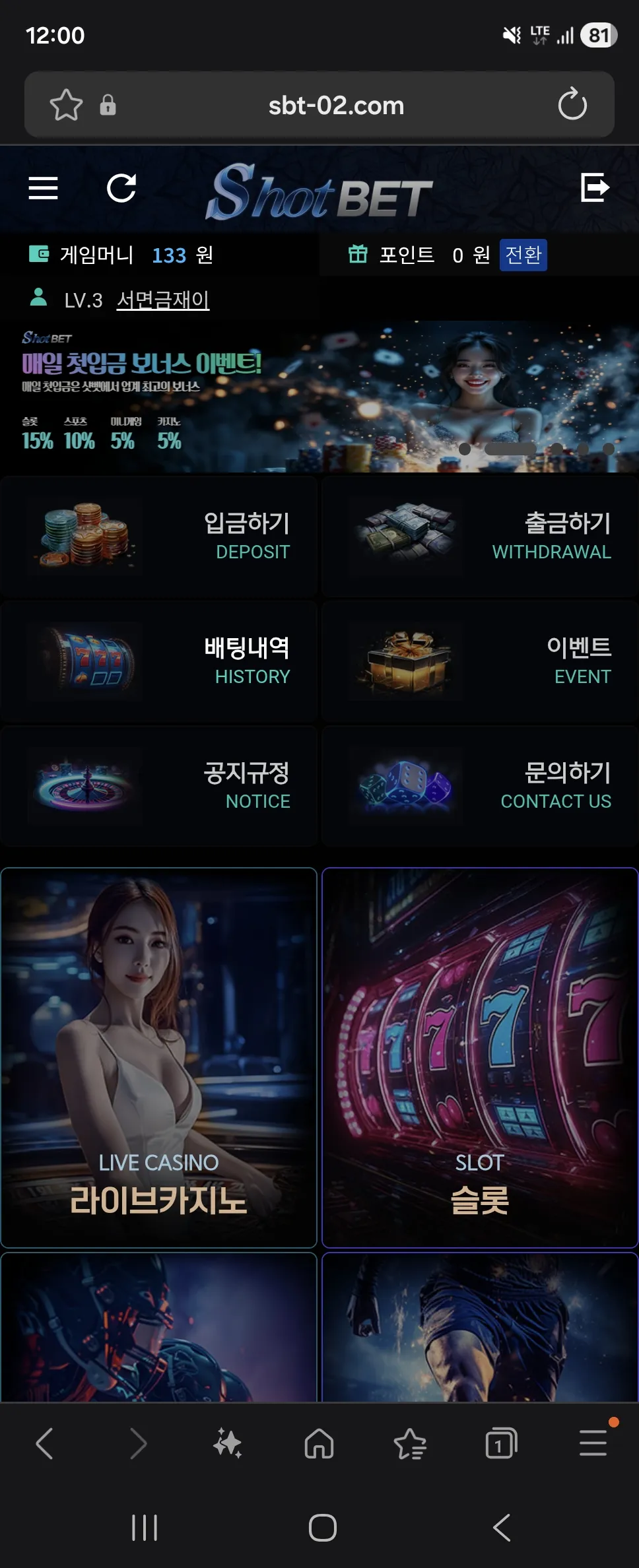Open the browser tabs switcher
Screen dimensions: 639x1568
coord(501,1443)
